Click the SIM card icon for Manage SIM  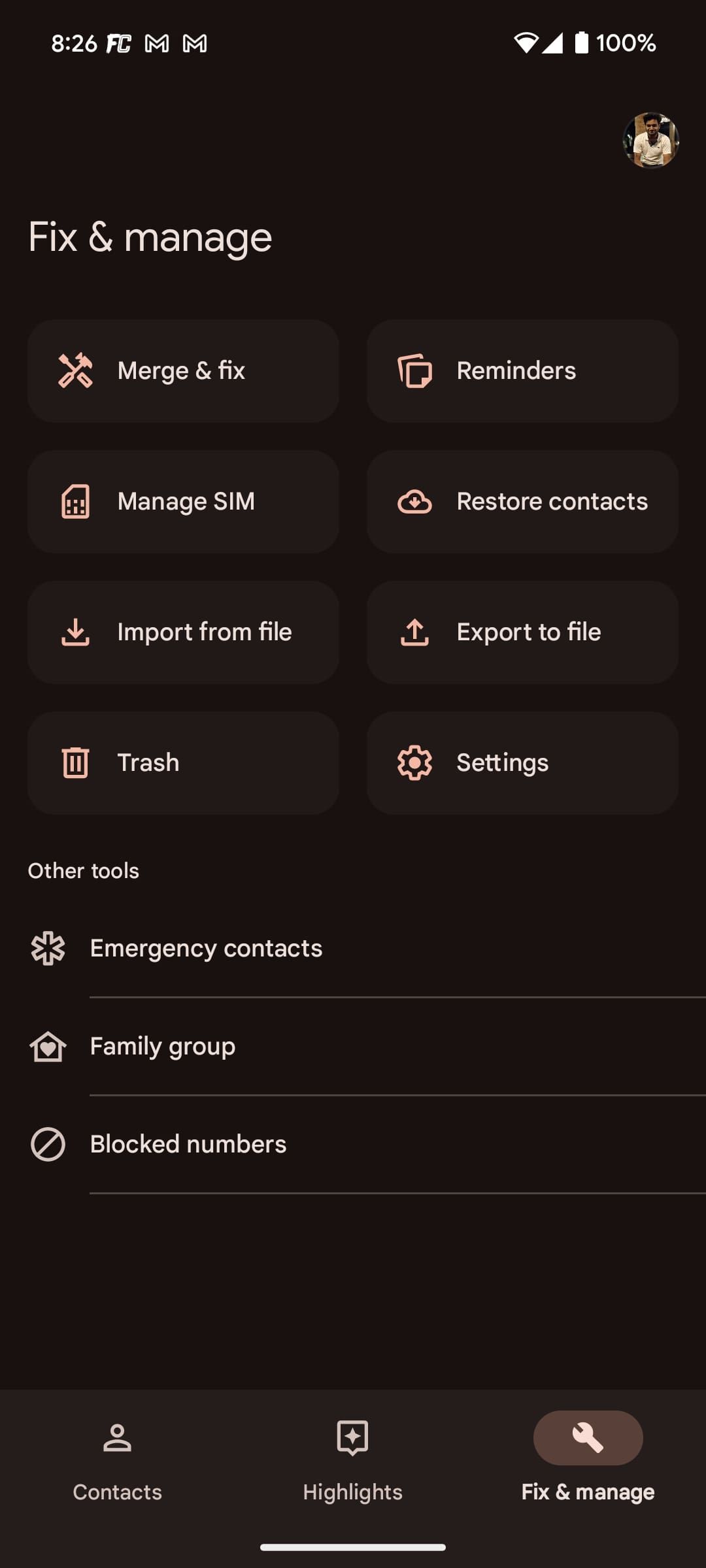pyautogui.click(x=76, y=501)
